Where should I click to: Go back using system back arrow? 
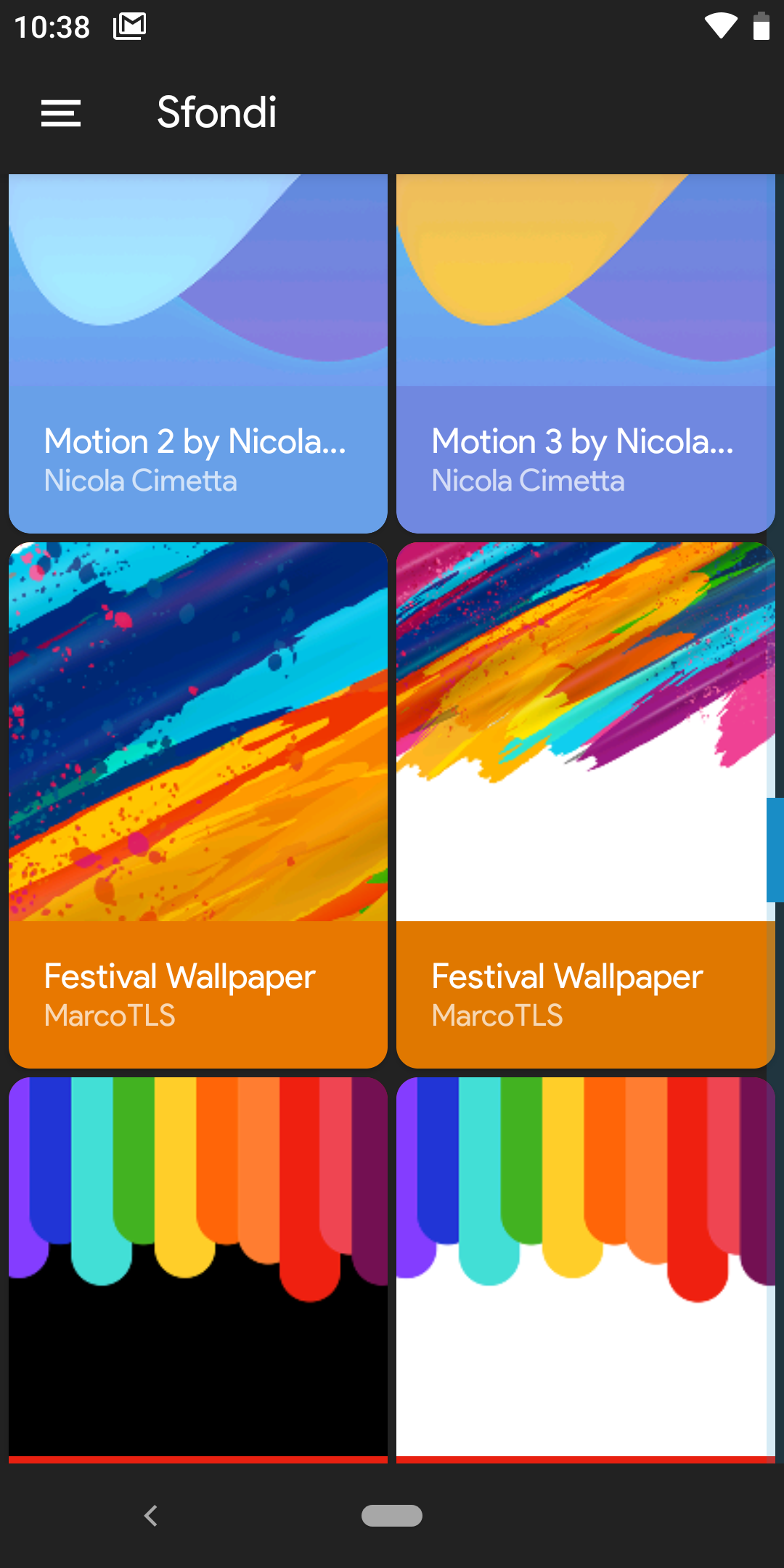pos(151,1516)
